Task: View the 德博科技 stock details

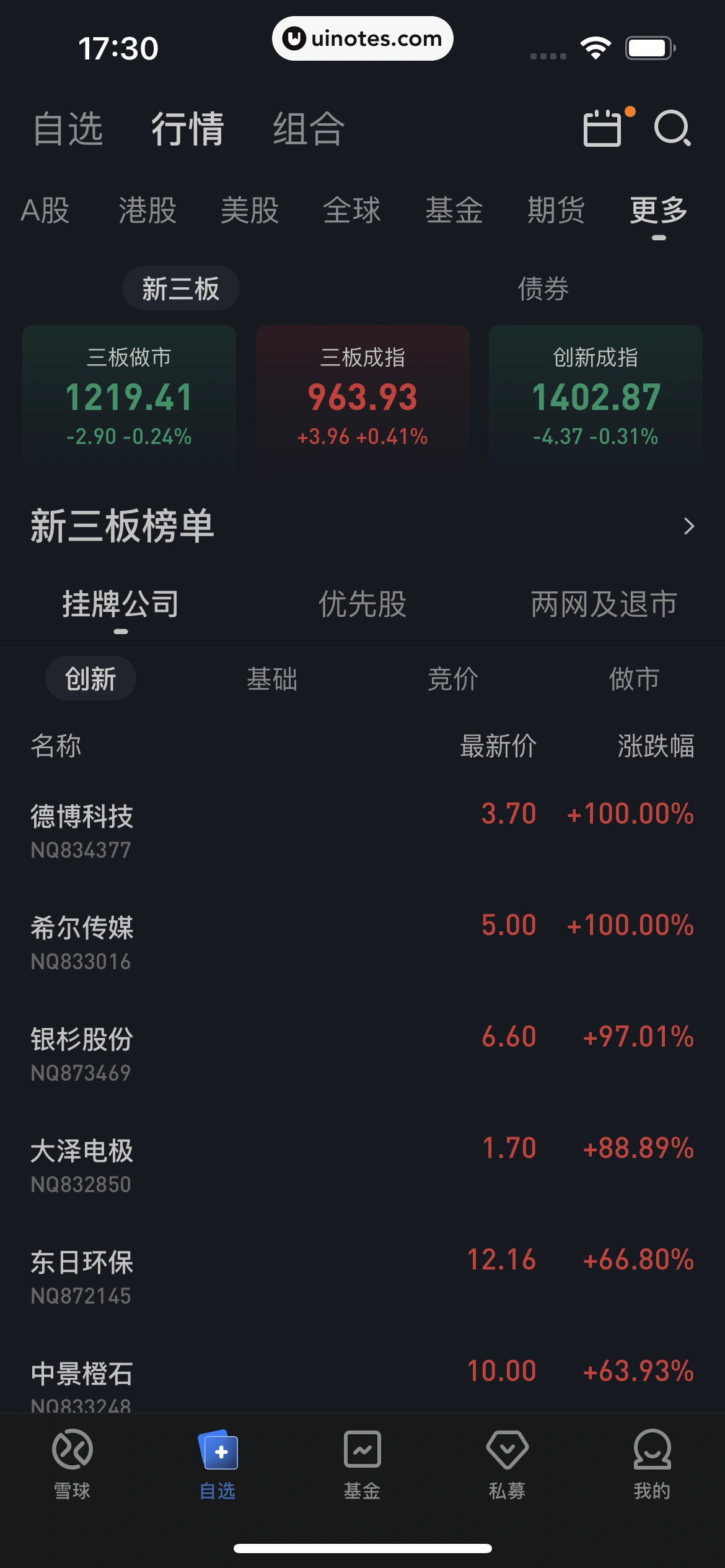Action: 248,830
